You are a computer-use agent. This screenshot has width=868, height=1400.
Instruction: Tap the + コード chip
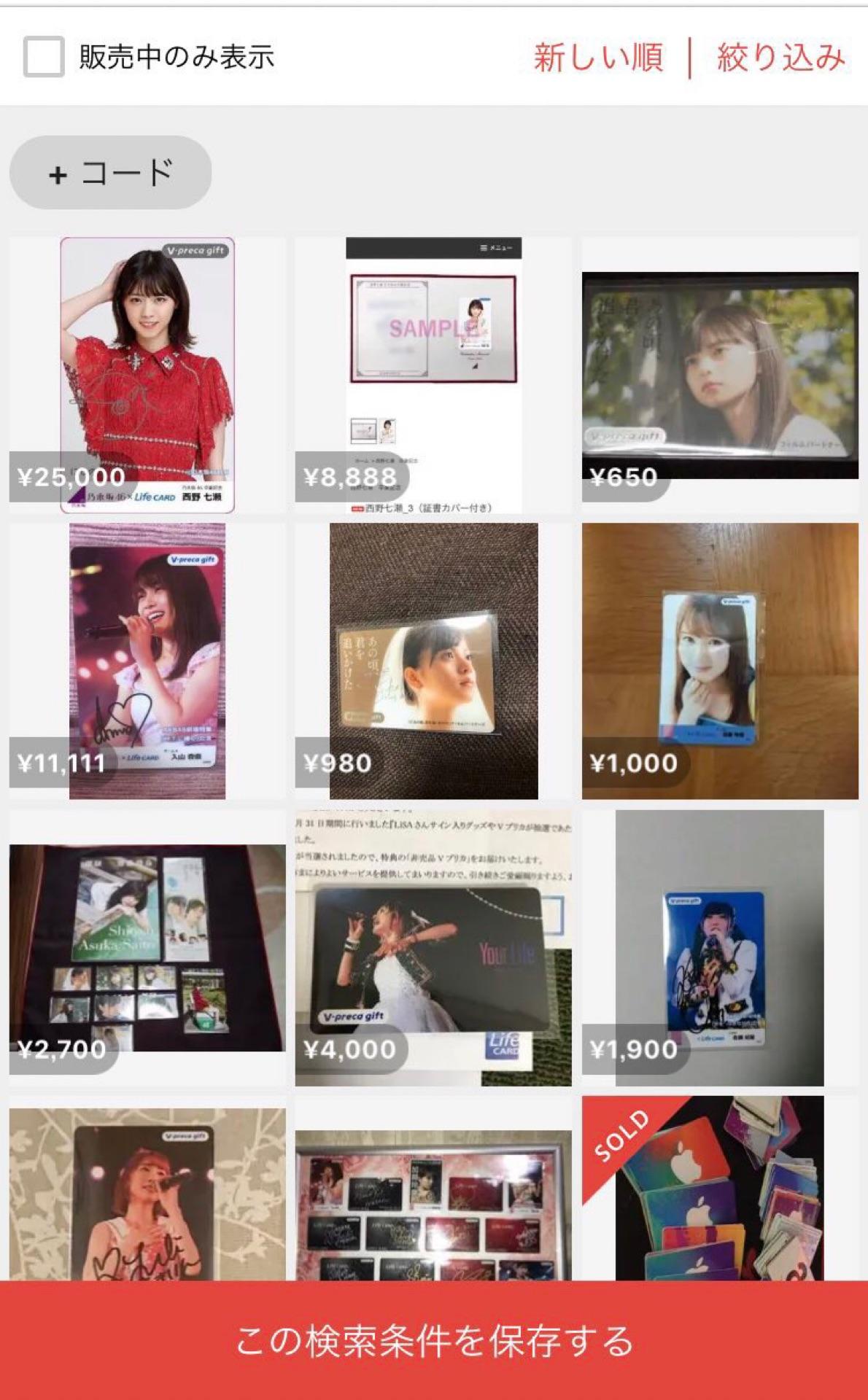tap(110, 173)
